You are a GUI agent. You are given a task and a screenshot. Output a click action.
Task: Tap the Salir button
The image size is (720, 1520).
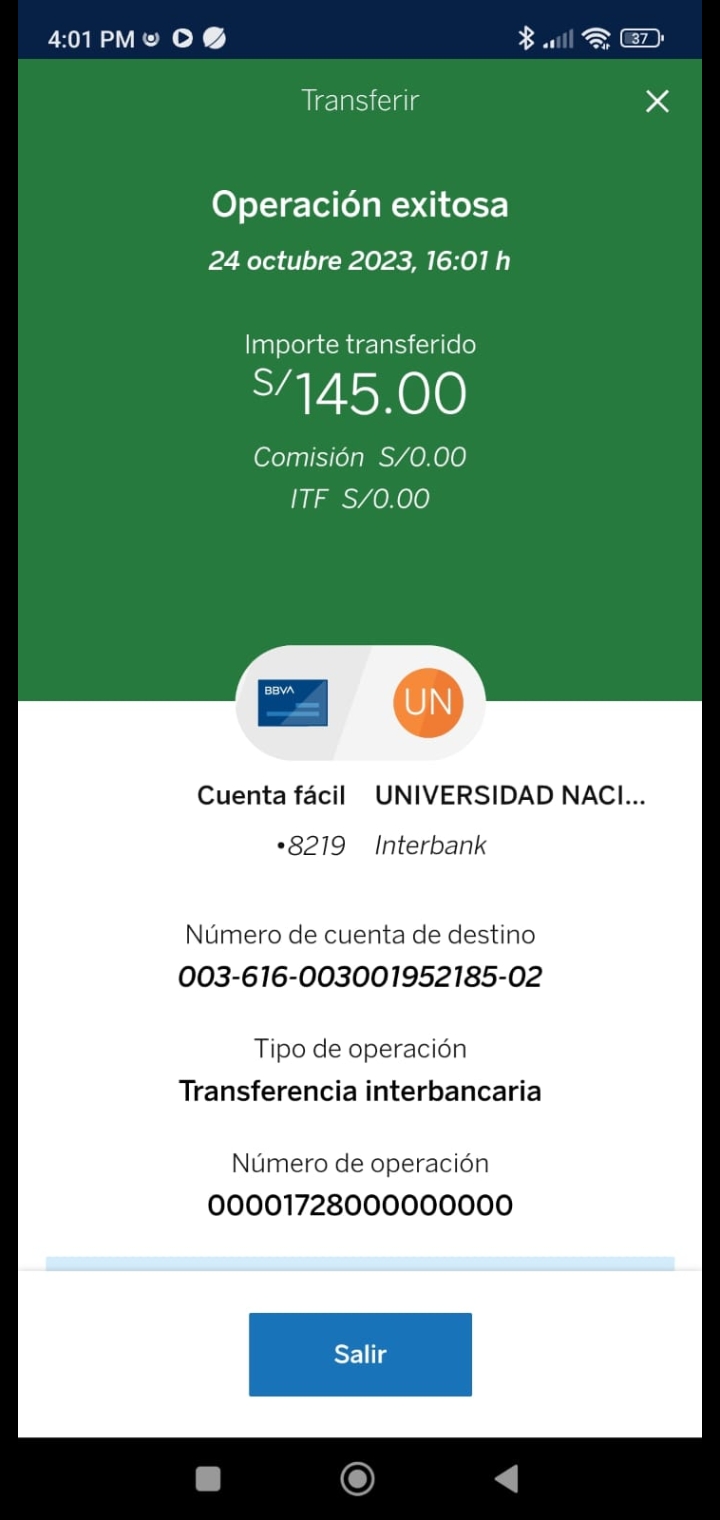point(360,1354)
